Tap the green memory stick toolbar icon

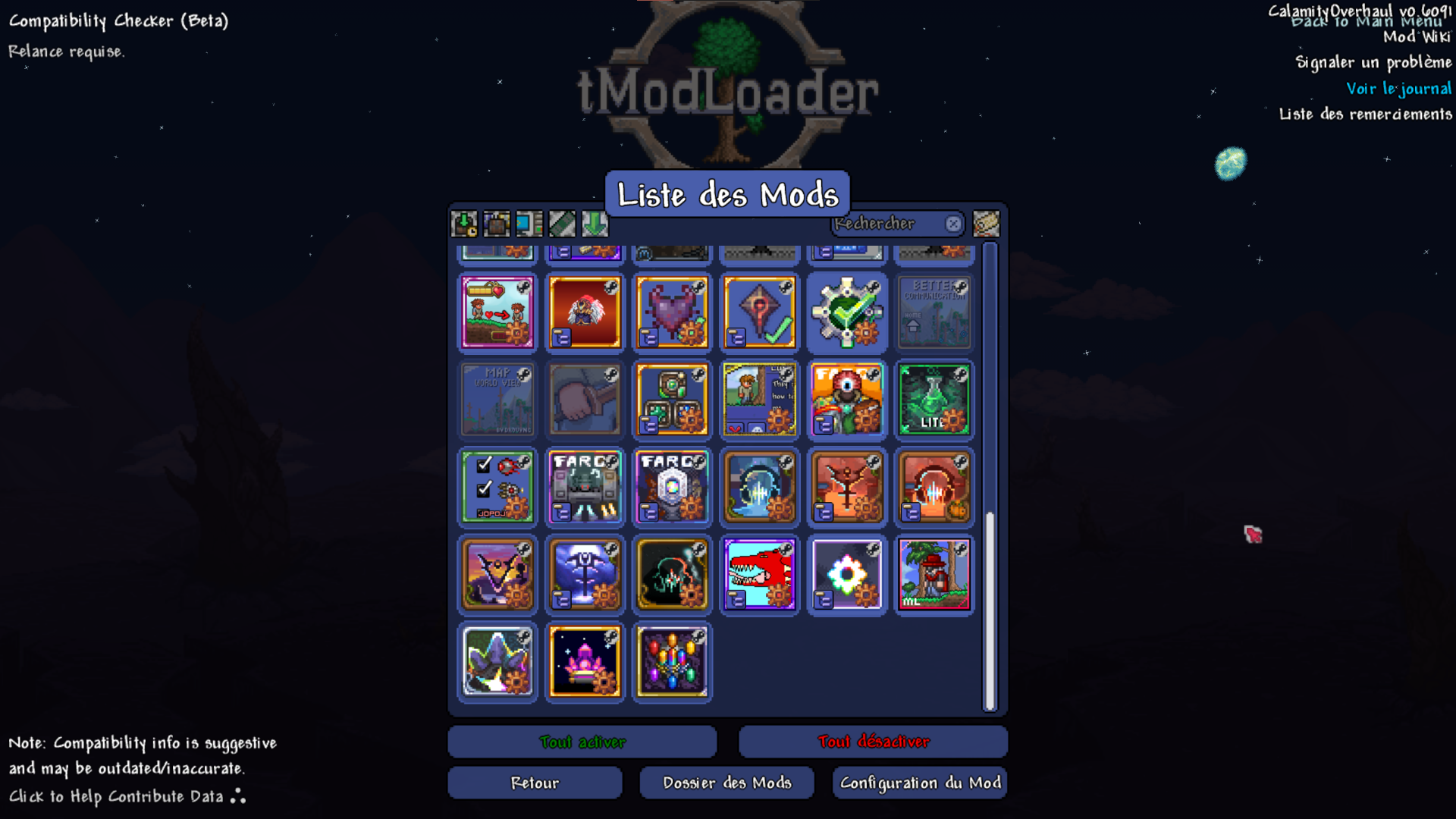[562, 224]
